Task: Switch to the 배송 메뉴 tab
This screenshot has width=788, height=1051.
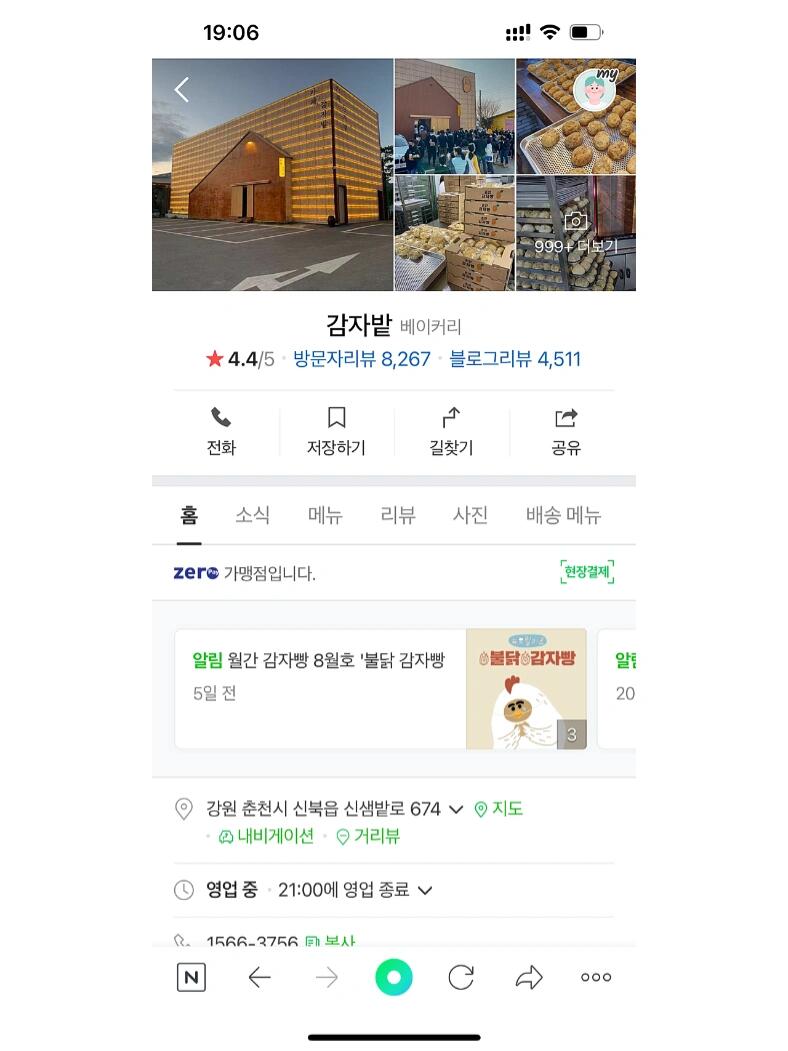Action: [563, 516]
